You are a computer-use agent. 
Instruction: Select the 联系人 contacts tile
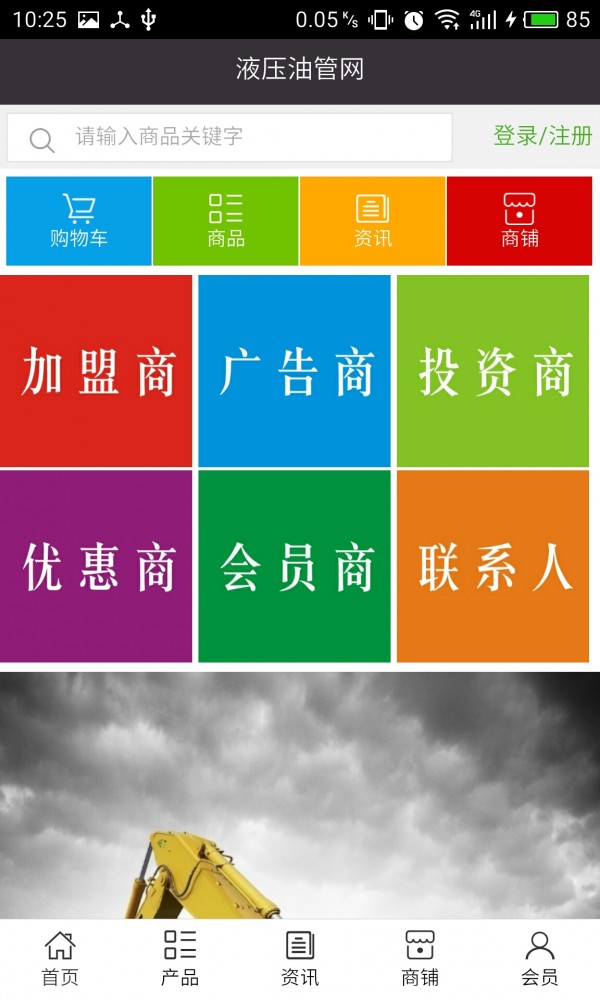493,566
